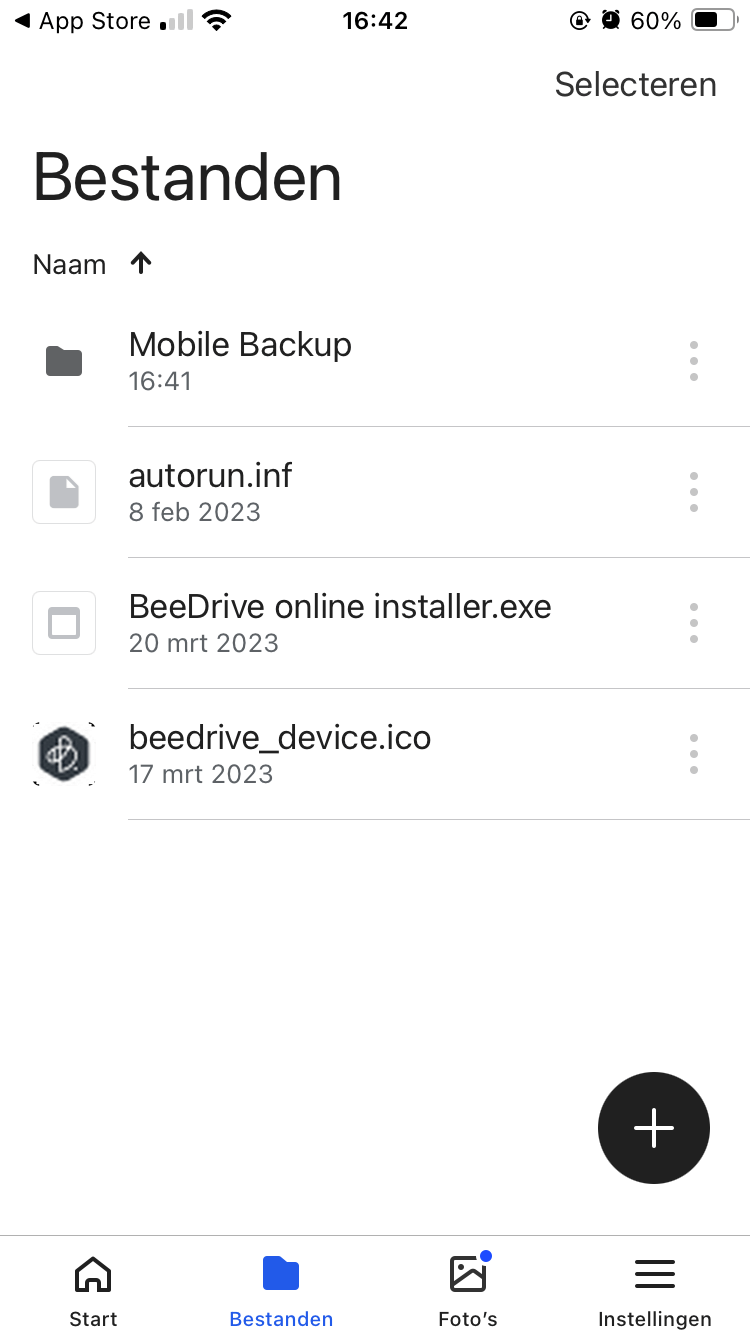Open the autorun.inf file
The height and width of the screenshot is (1334, 750).
pyautogui.click(x=211, y=491)
